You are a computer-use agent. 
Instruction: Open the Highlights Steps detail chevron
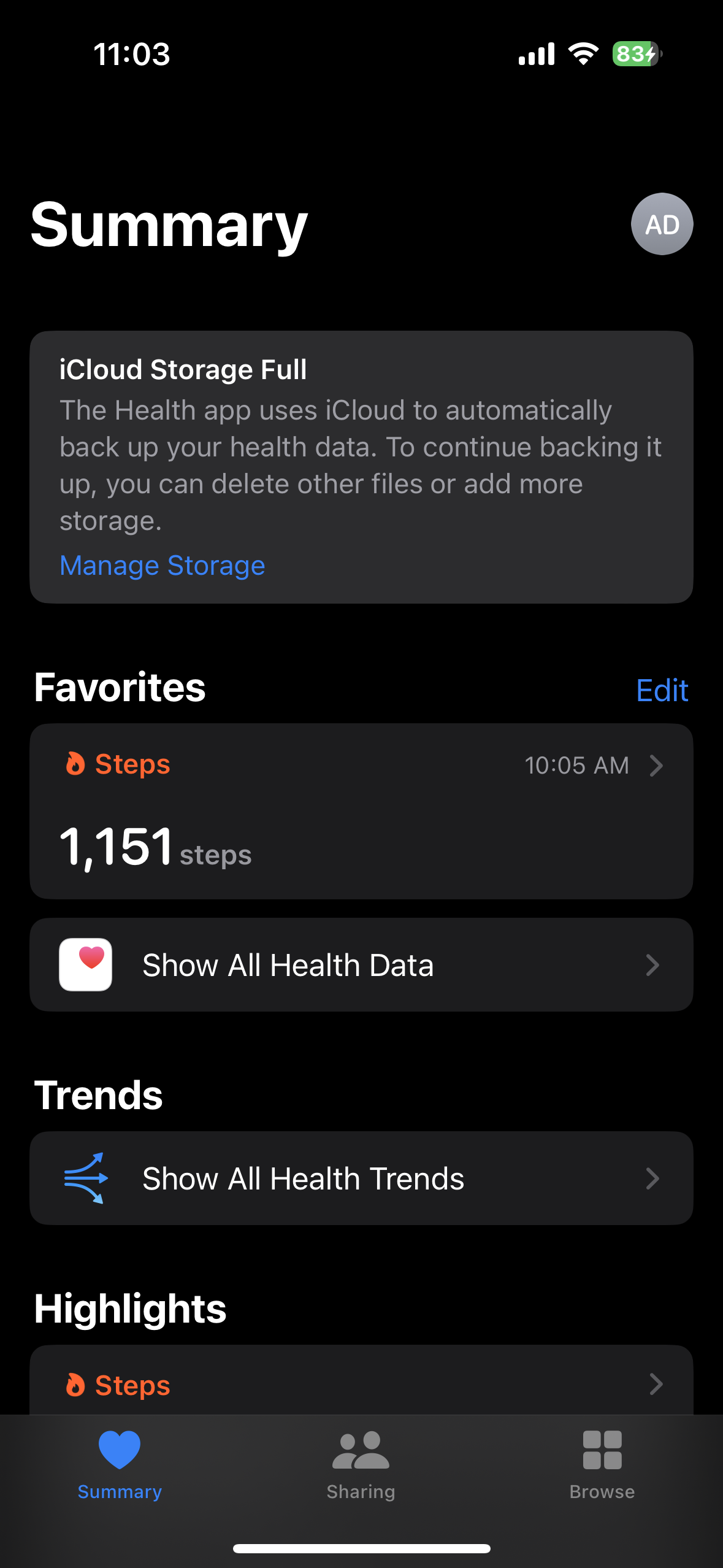tap(657, 1385)
